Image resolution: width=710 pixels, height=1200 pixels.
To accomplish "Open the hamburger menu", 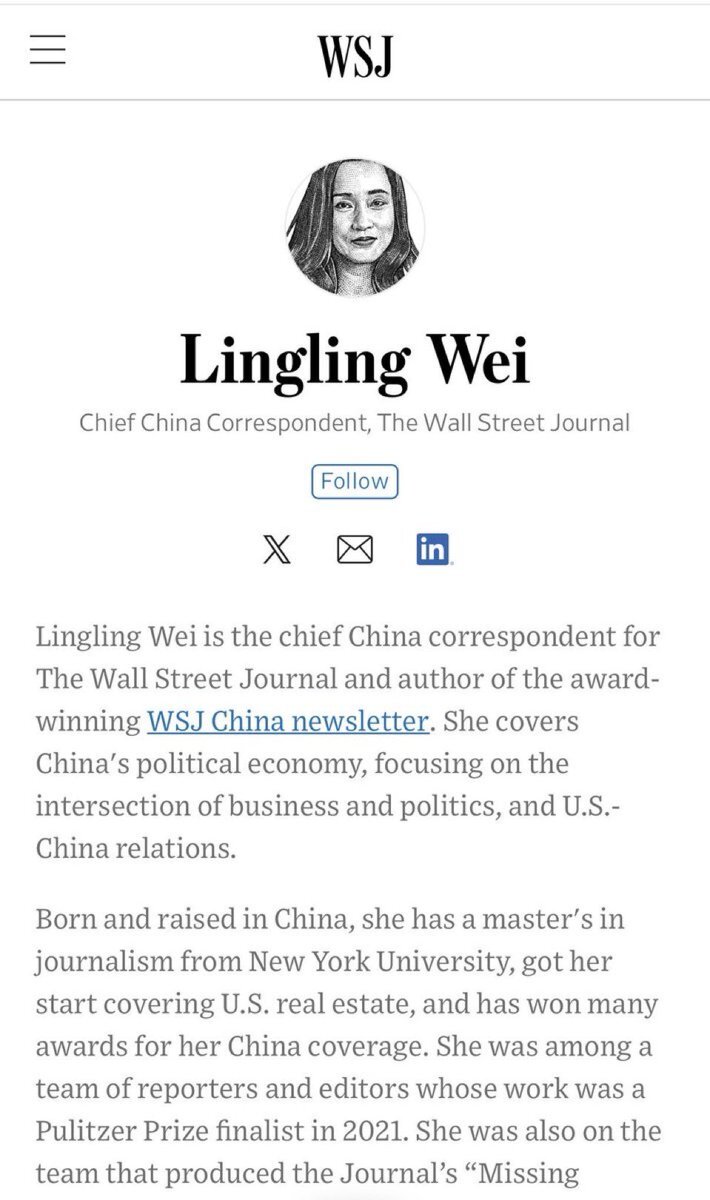I will coord(48,50).
